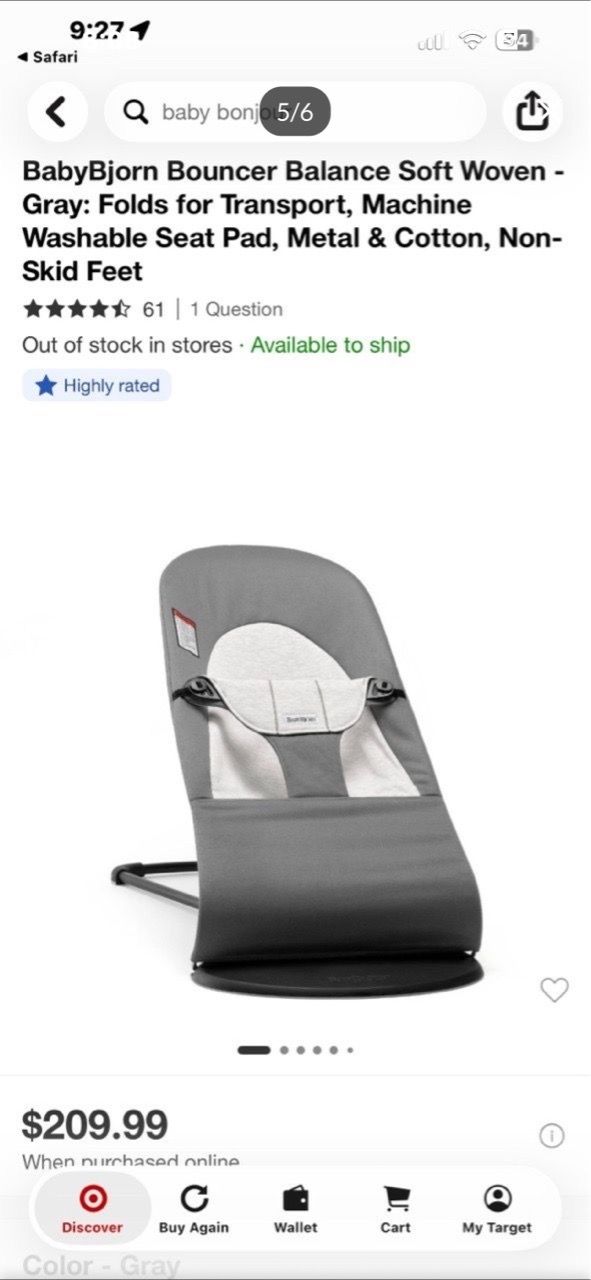Open the Buy Again tab
This screenshot has width=591, height=1280.
pyautogui.click(x=194, y=1209)
